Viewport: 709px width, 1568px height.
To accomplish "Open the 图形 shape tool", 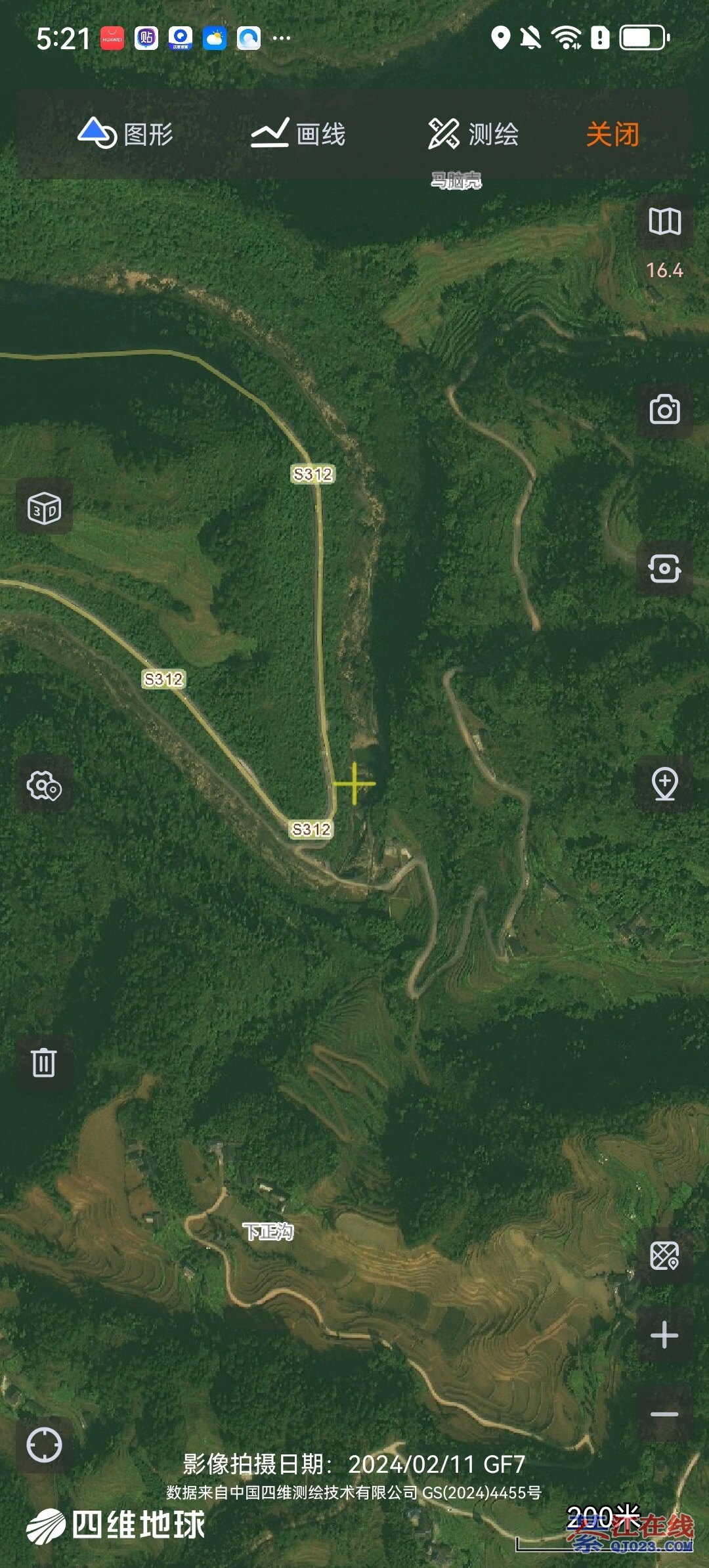I will point(125,134).
